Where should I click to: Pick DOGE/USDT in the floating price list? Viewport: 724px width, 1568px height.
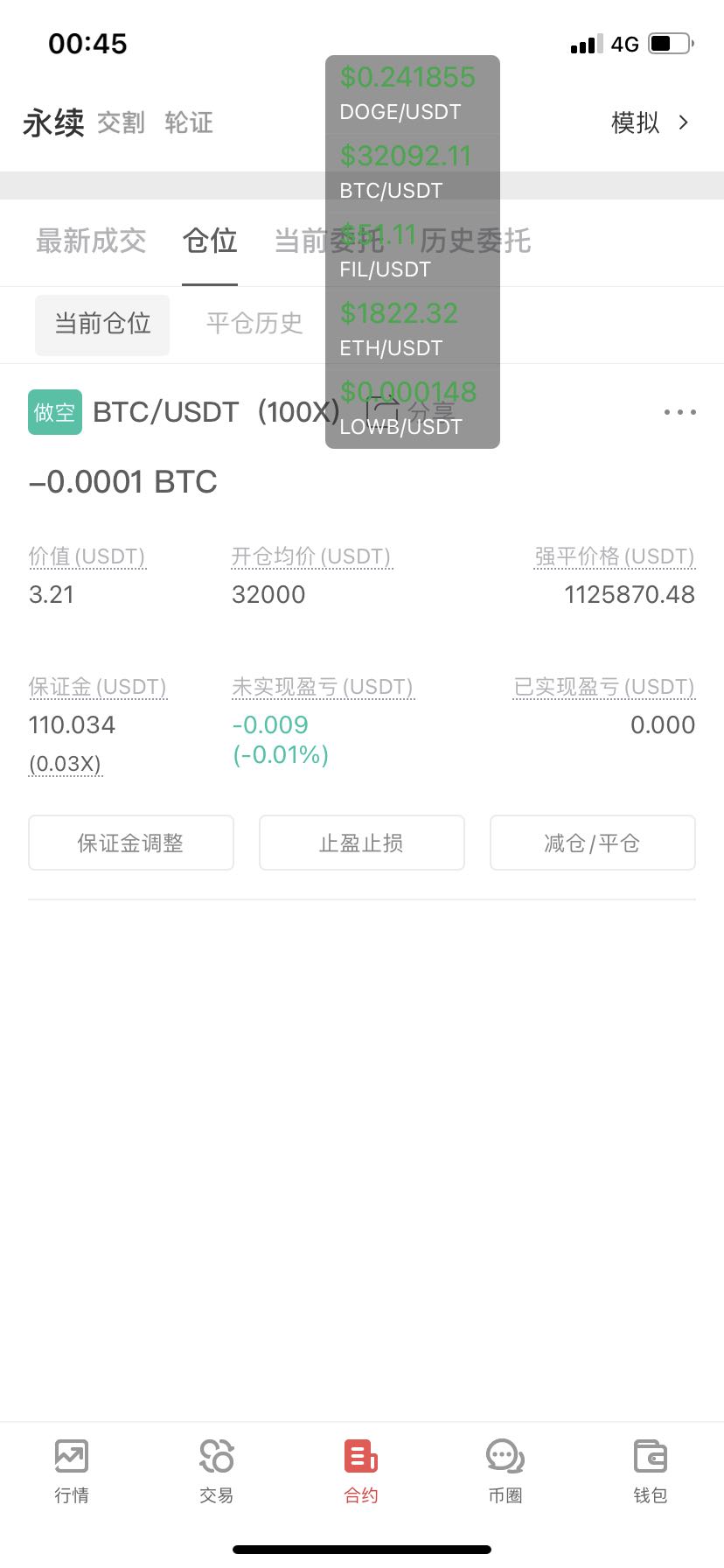(x=413, y=94)
